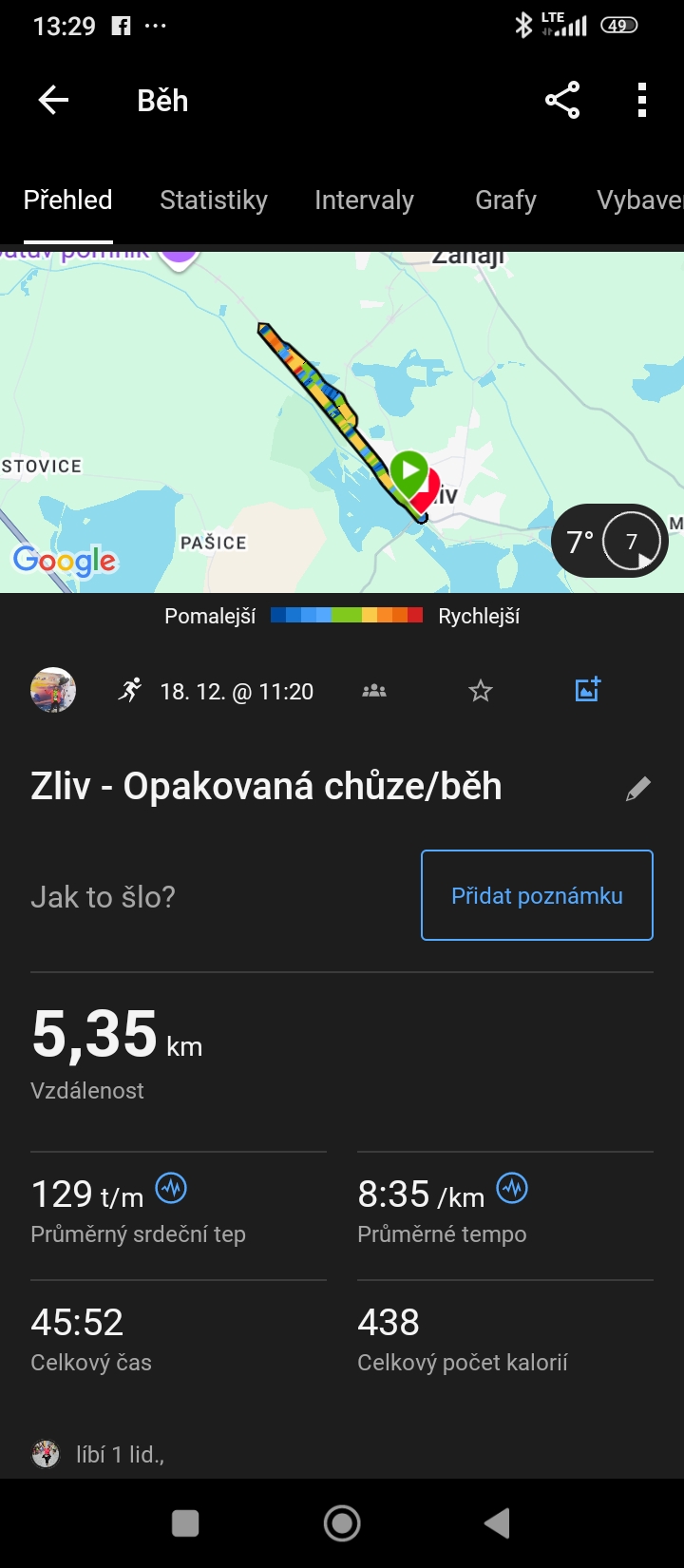Screen dimensions: 684x1568
Task: Switch to the Statistiky tab
Action: 214,200
